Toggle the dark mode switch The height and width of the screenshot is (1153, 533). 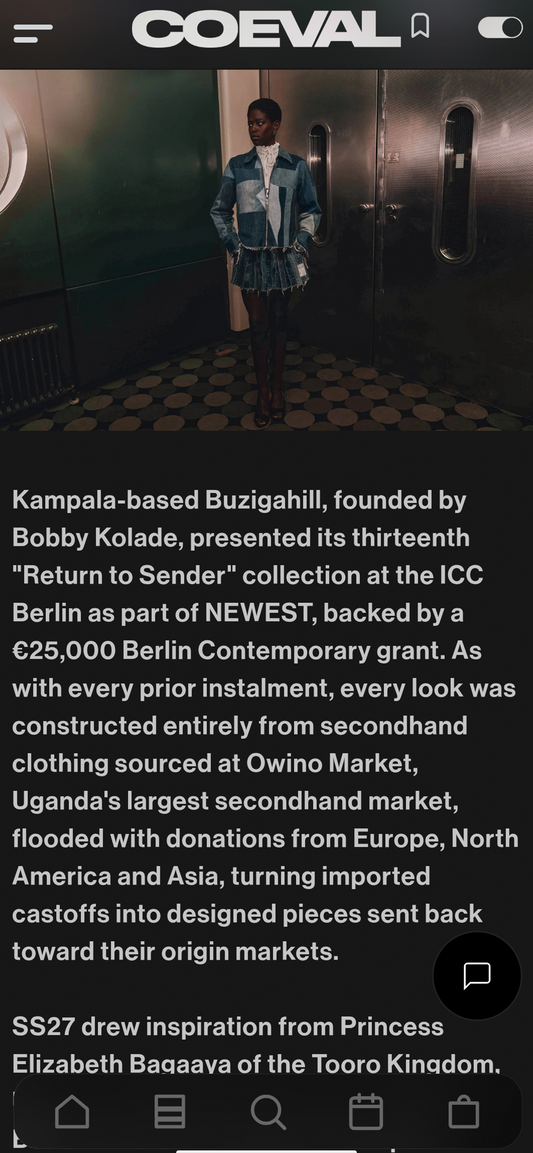(500, 28)
